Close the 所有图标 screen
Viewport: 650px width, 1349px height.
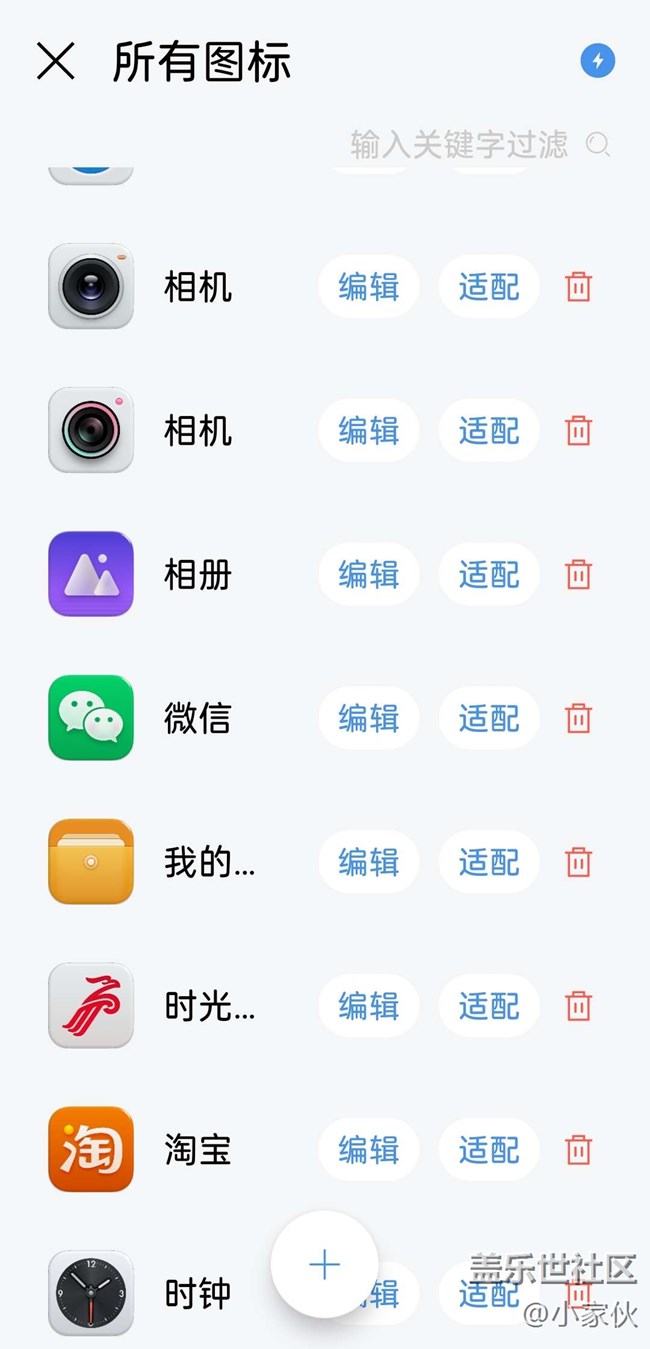pos(55,62)
